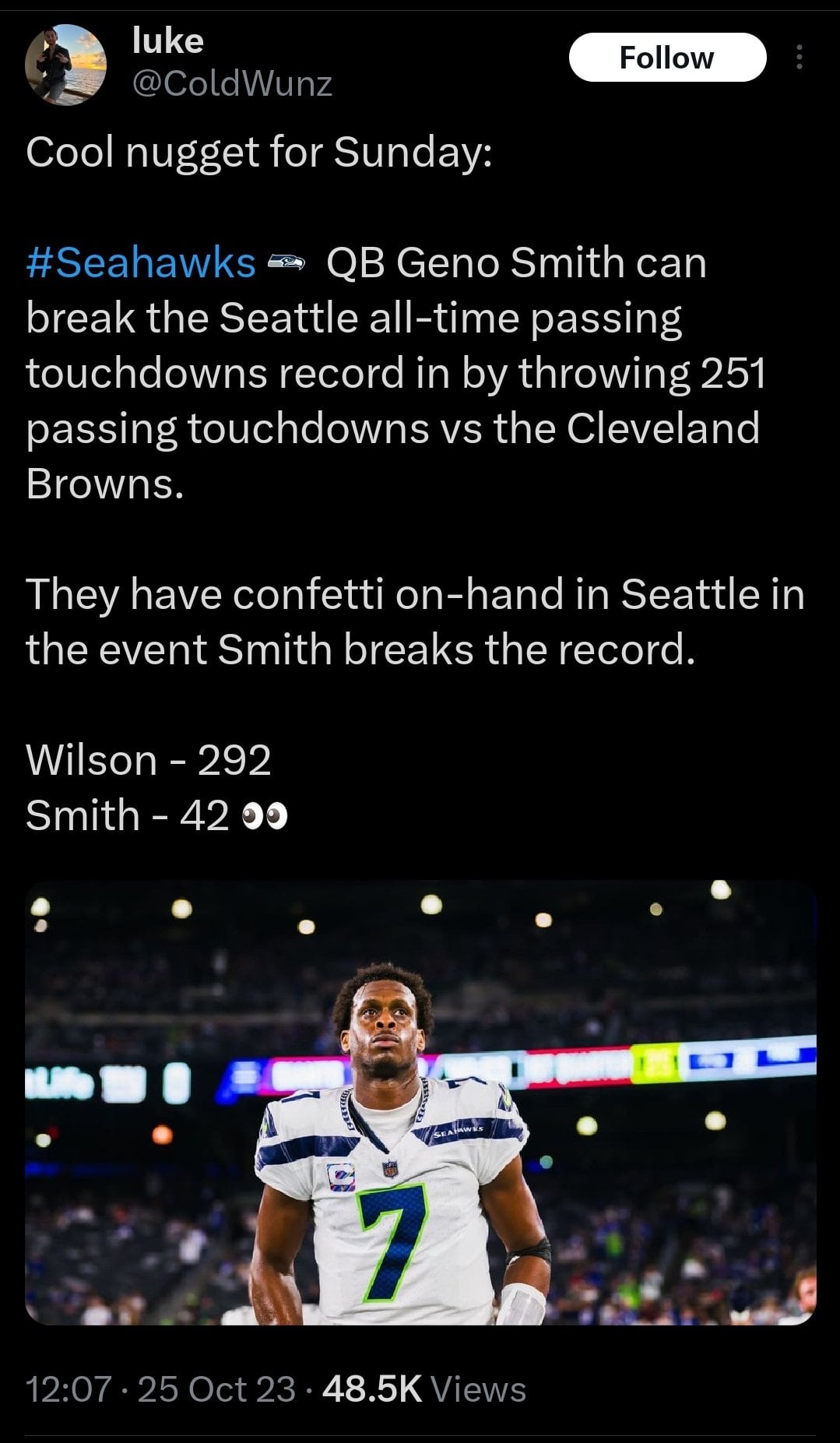Open luke's profile picture
Viewport: 840px width, 1443px height.
click(66, 65)
